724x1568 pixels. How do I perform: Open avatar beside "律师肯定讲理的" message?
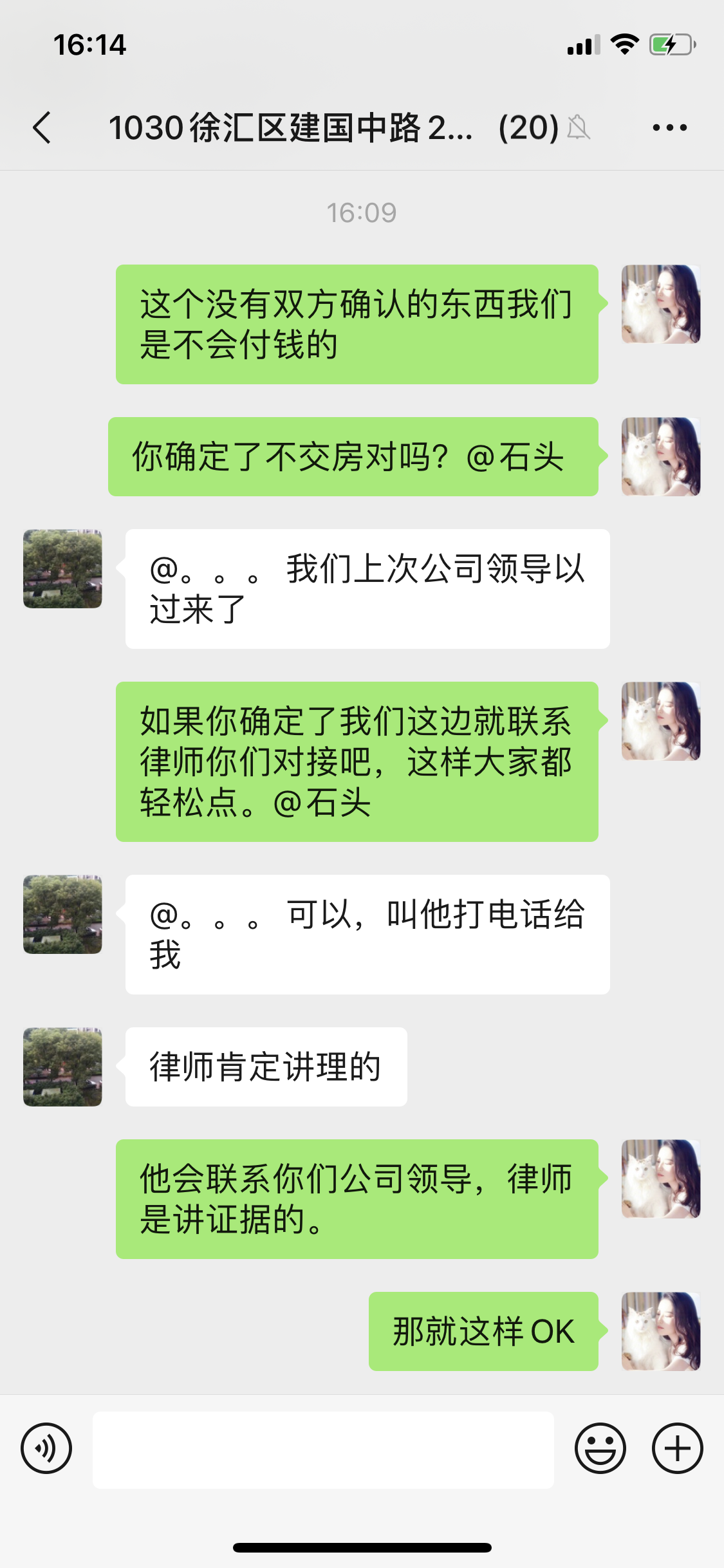pyautogui.click(x=62, y=1067)
